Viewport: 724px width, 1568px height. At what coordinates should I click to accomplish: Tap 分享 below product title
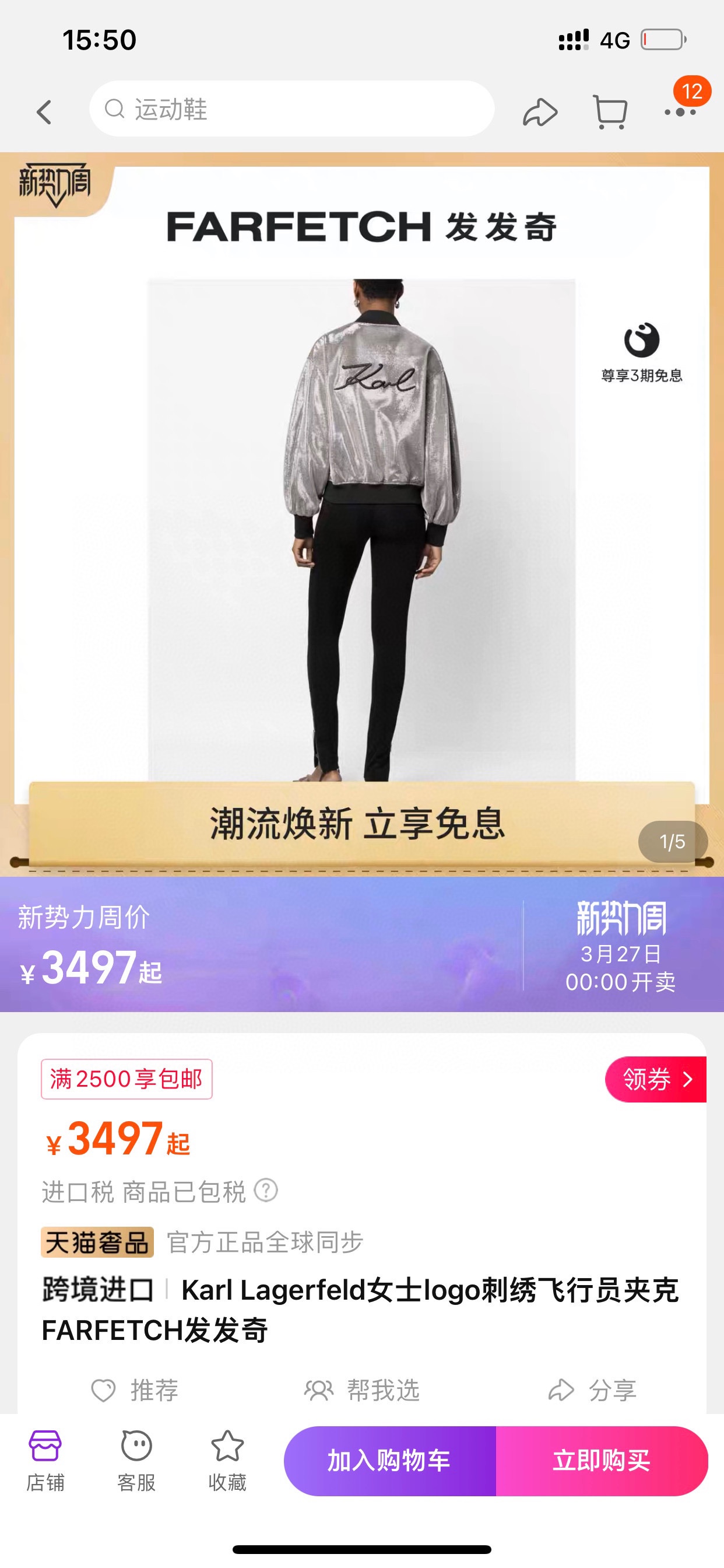pos(593,1390)
